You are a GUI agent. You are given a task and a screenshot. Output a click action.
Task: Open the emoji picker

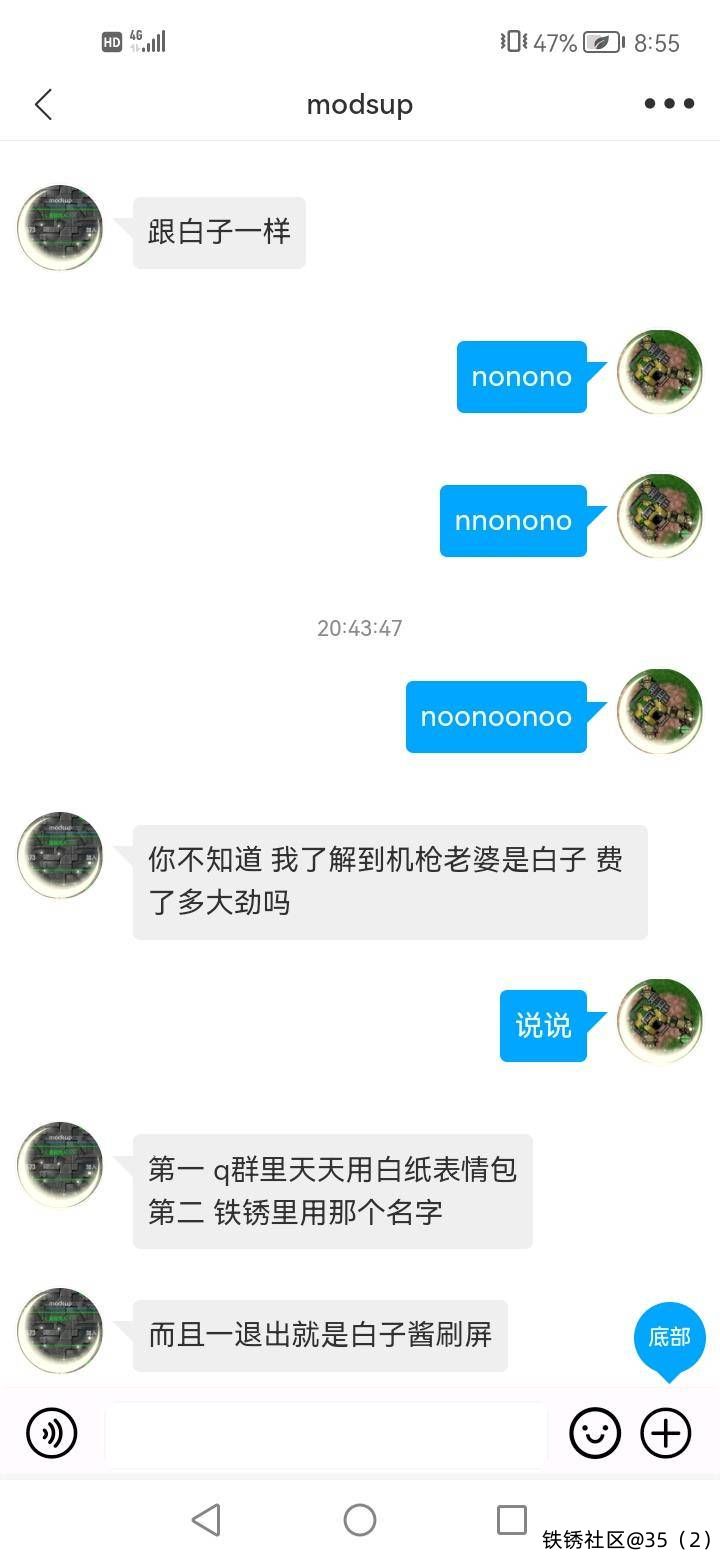595,1434
